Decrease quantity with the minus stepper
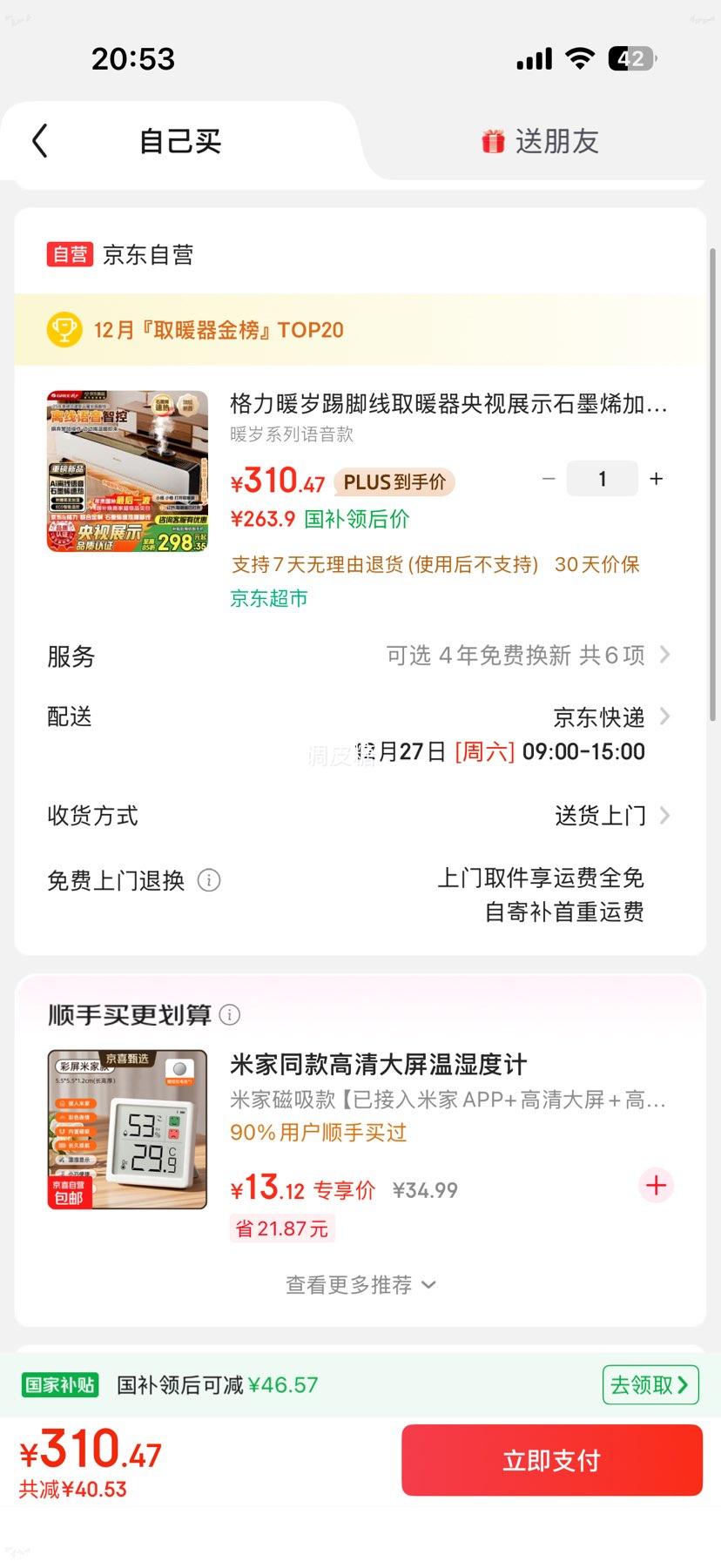Viewport: 721px width, 1568px height. point(548,478)
